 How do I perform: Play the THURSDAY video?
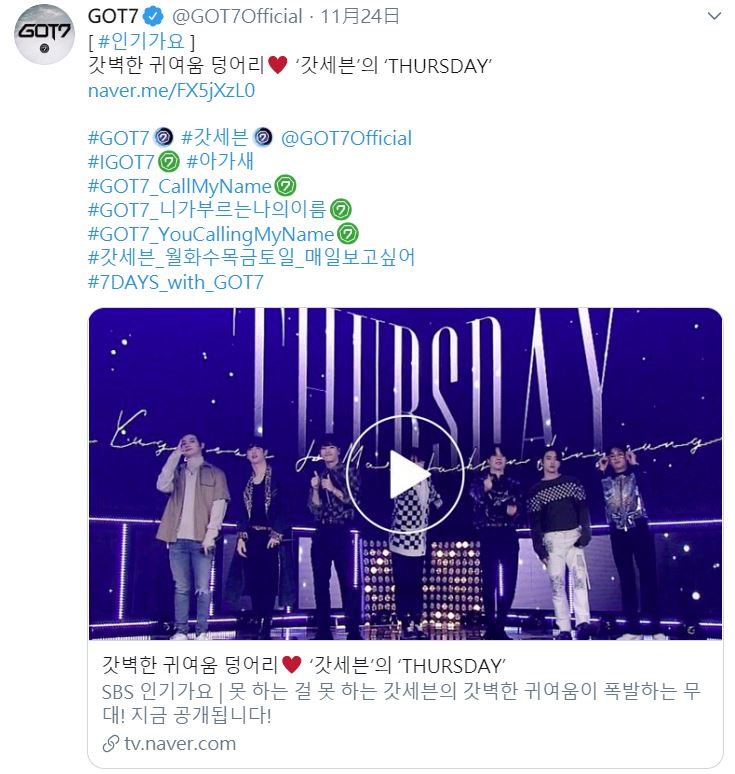point(404,474)
